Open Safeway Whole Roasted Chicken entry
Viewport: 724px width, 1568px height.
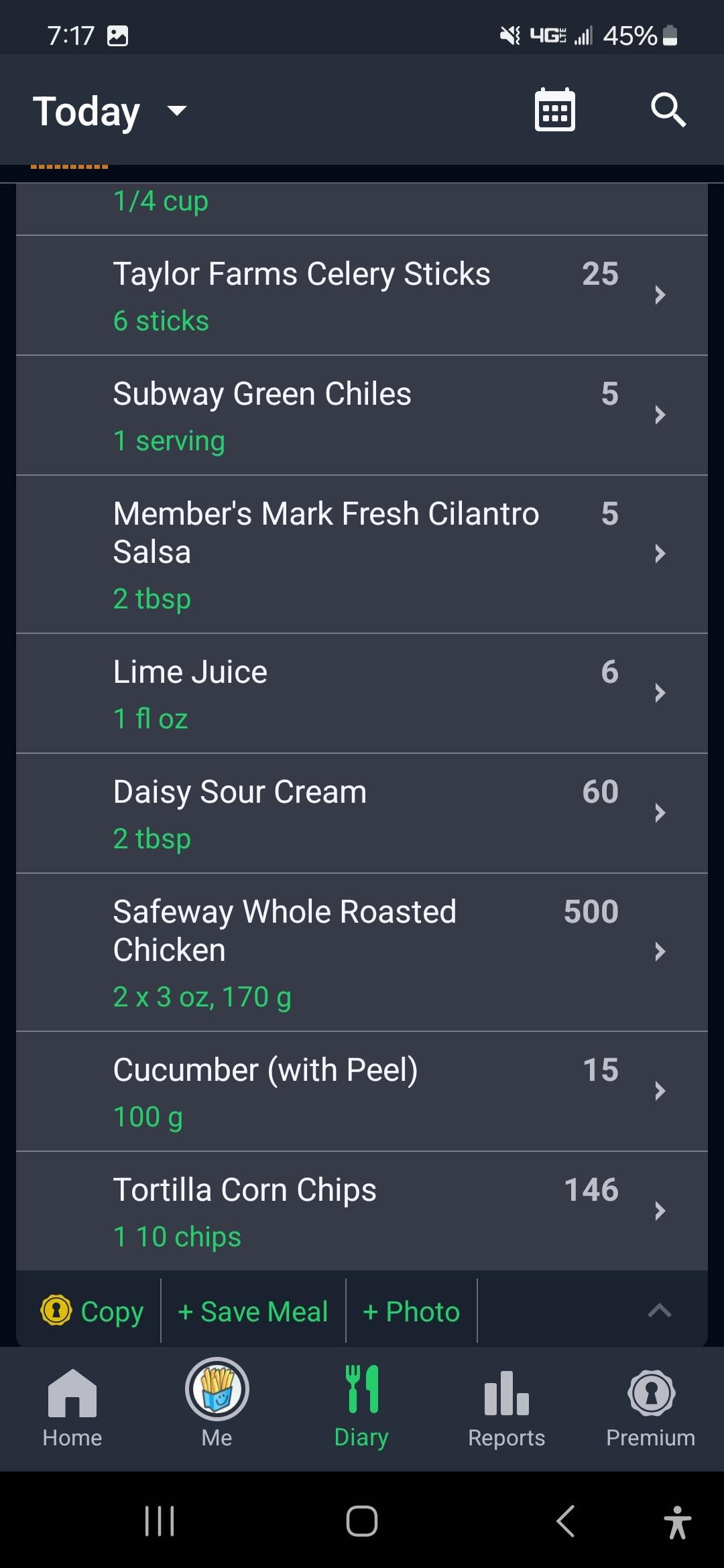362,952
